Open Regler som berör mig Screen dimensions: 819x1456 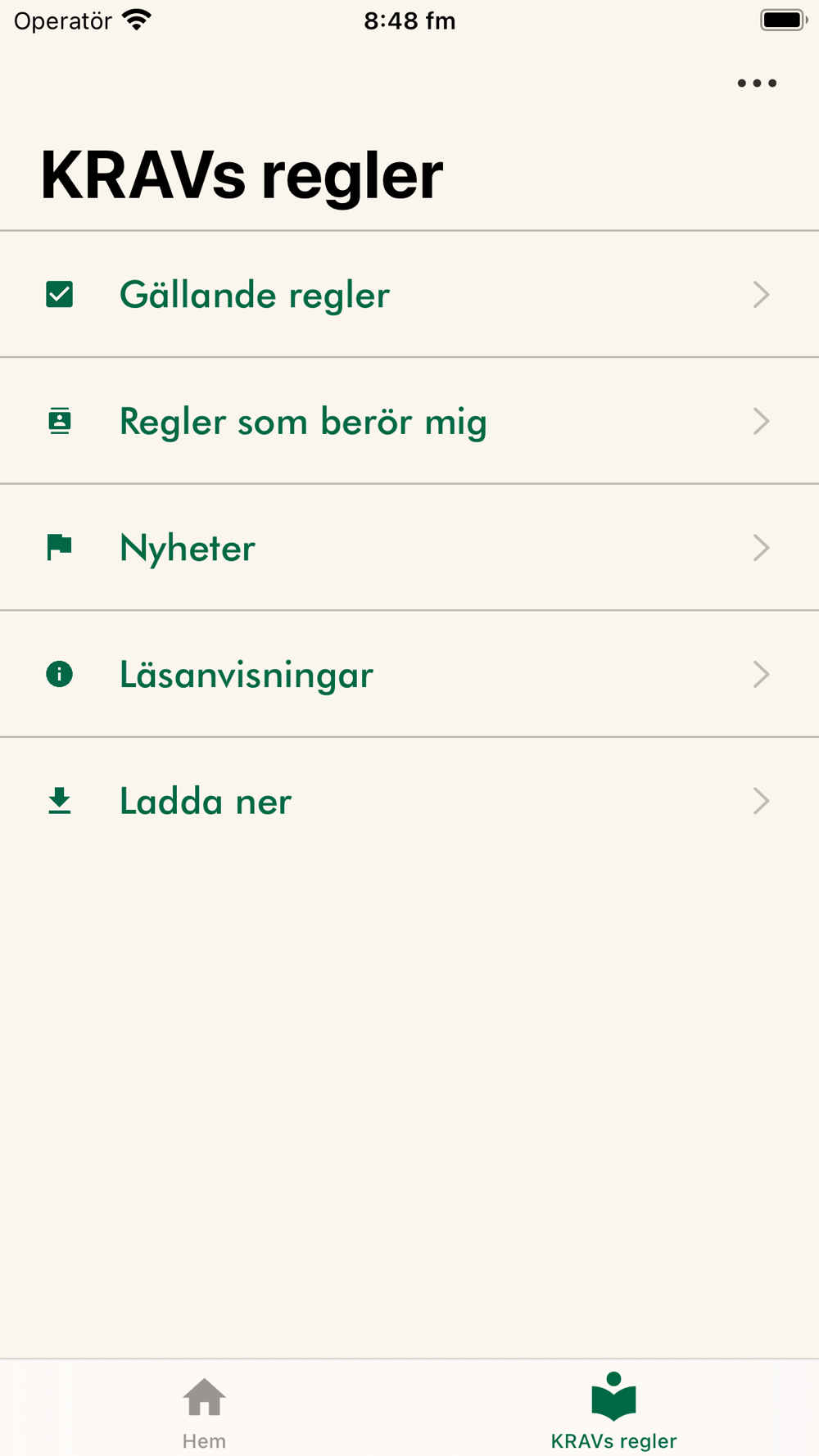[x=409, y=421]
